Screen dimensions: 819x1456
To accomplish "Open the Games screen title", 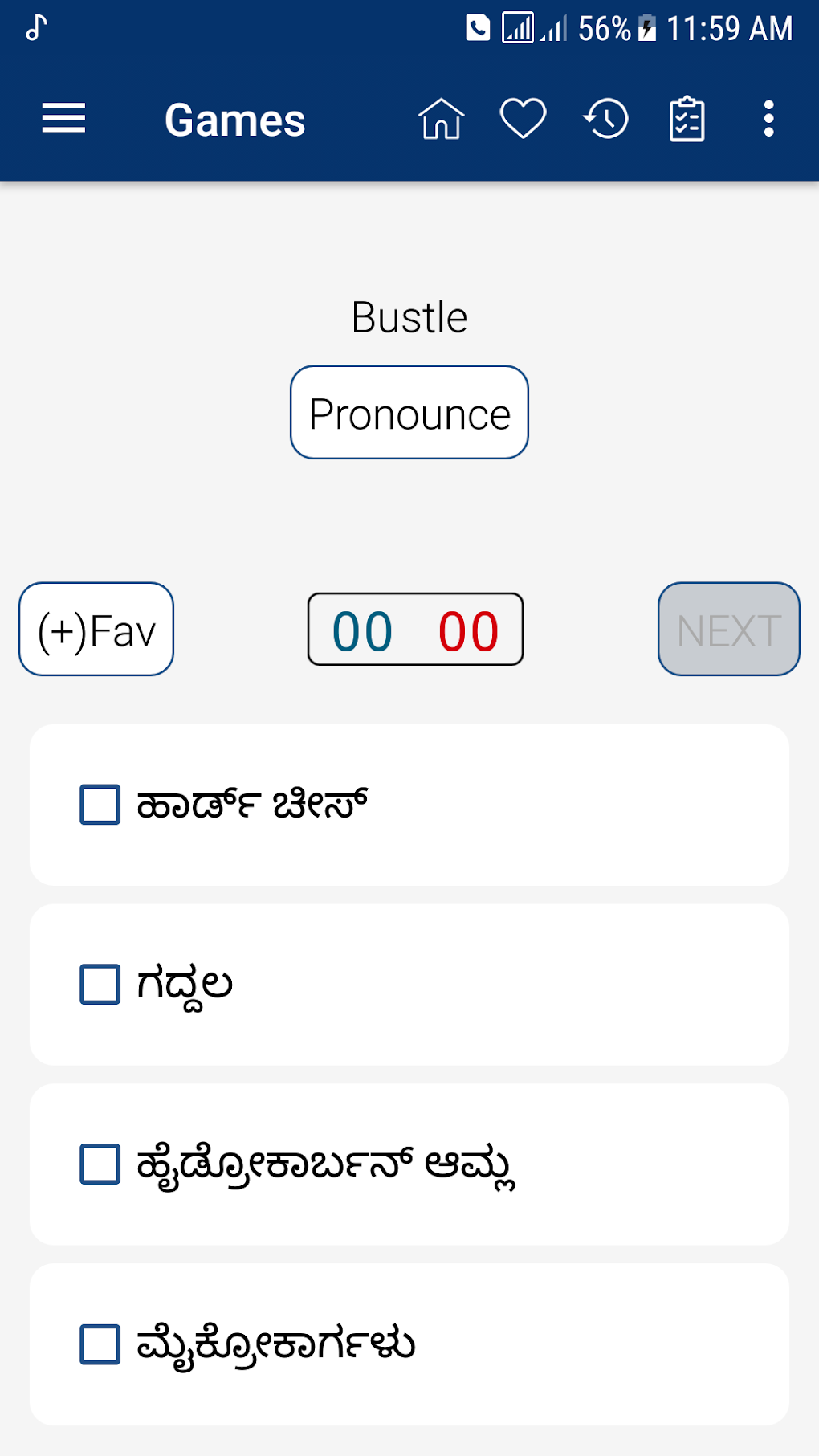I will [234, 118].
